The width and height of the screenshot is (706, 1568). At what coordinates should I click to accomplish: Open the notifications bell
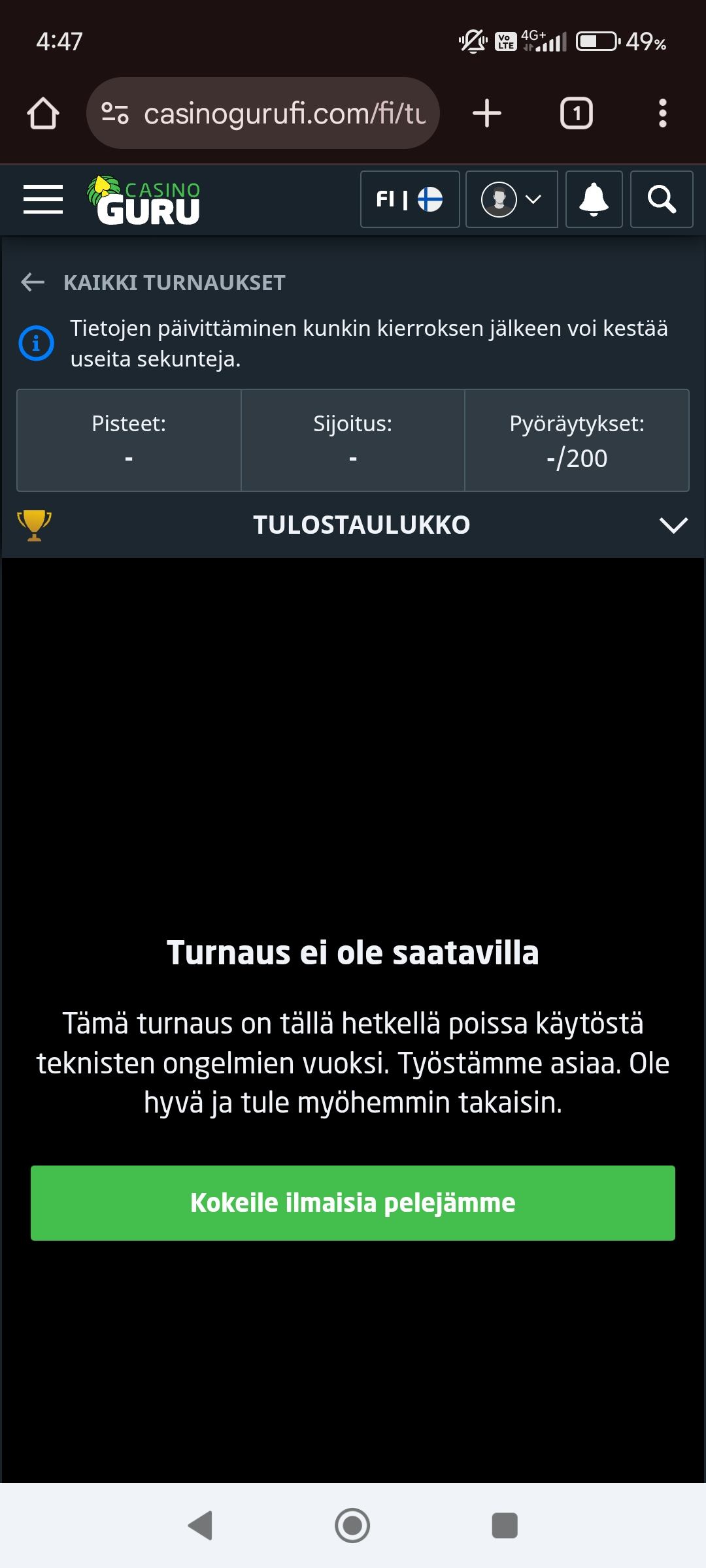(594, 199)
